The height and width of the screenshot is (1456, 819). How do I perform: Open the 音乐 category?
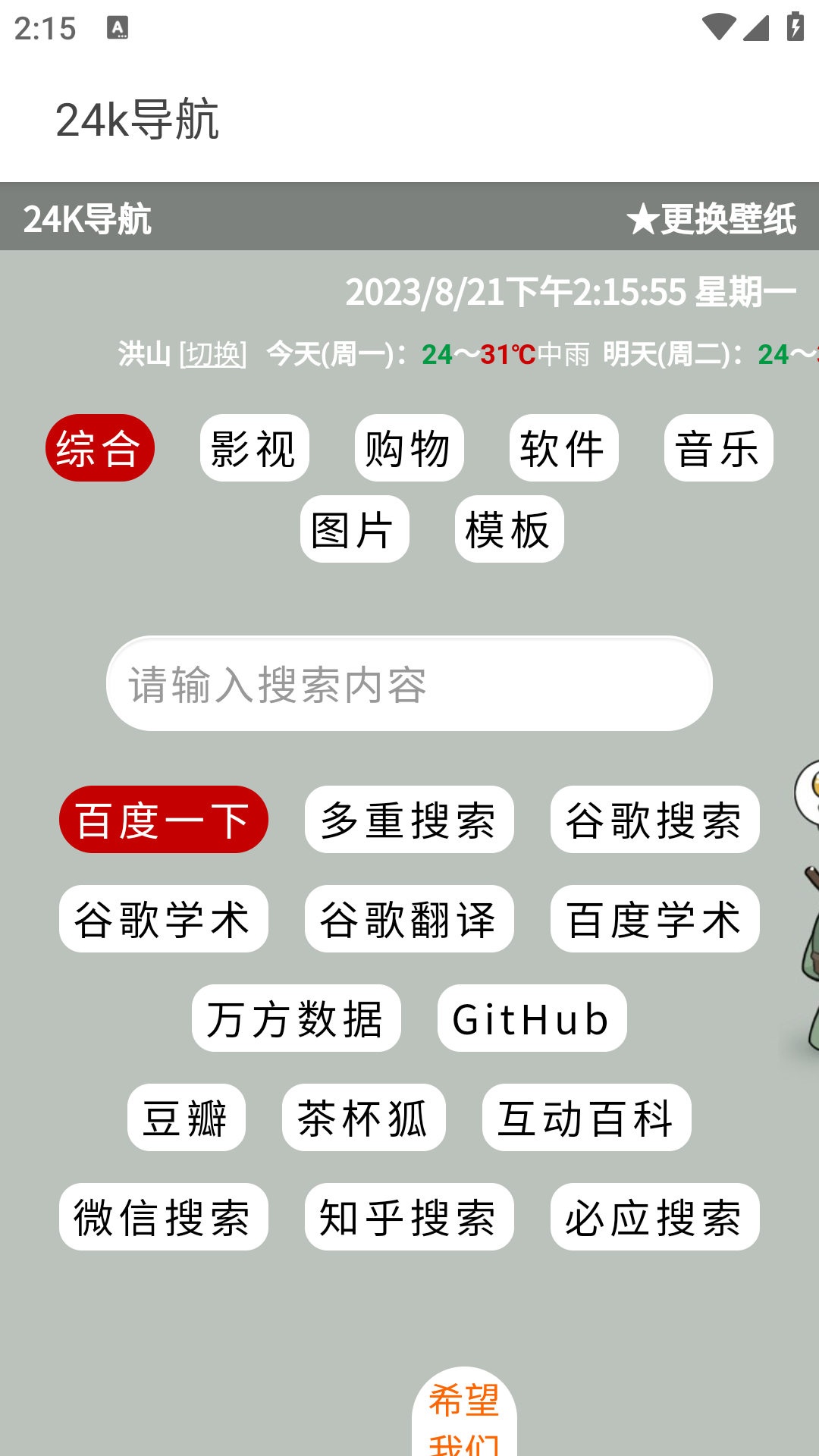click(x=718, y=448)
